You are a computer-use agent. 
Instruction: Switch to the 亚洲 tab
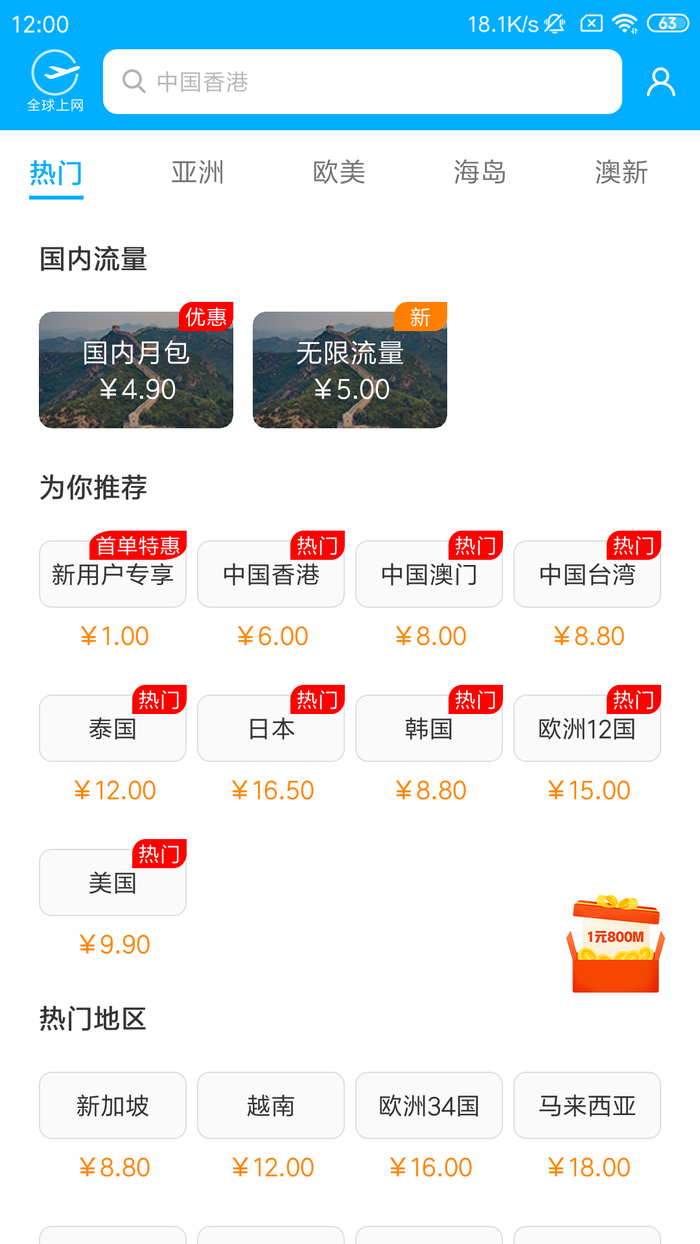point(197,173)
